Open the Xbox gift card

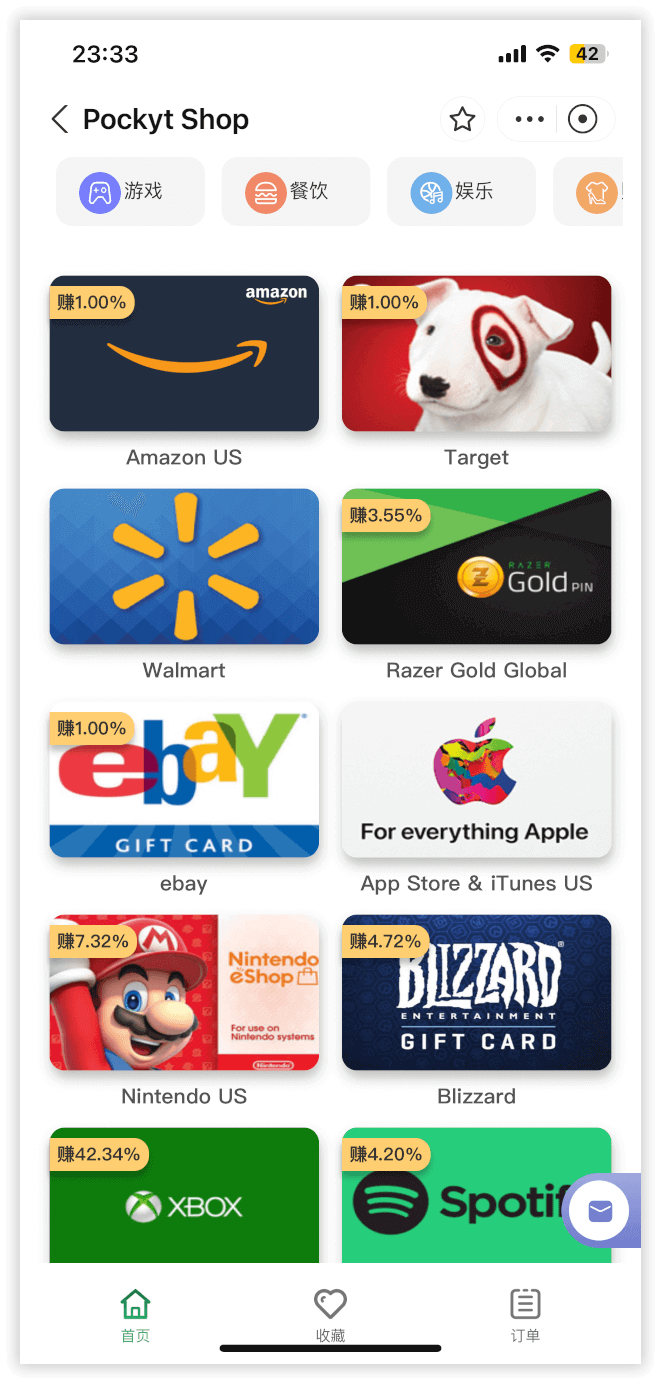point(184,1198)
